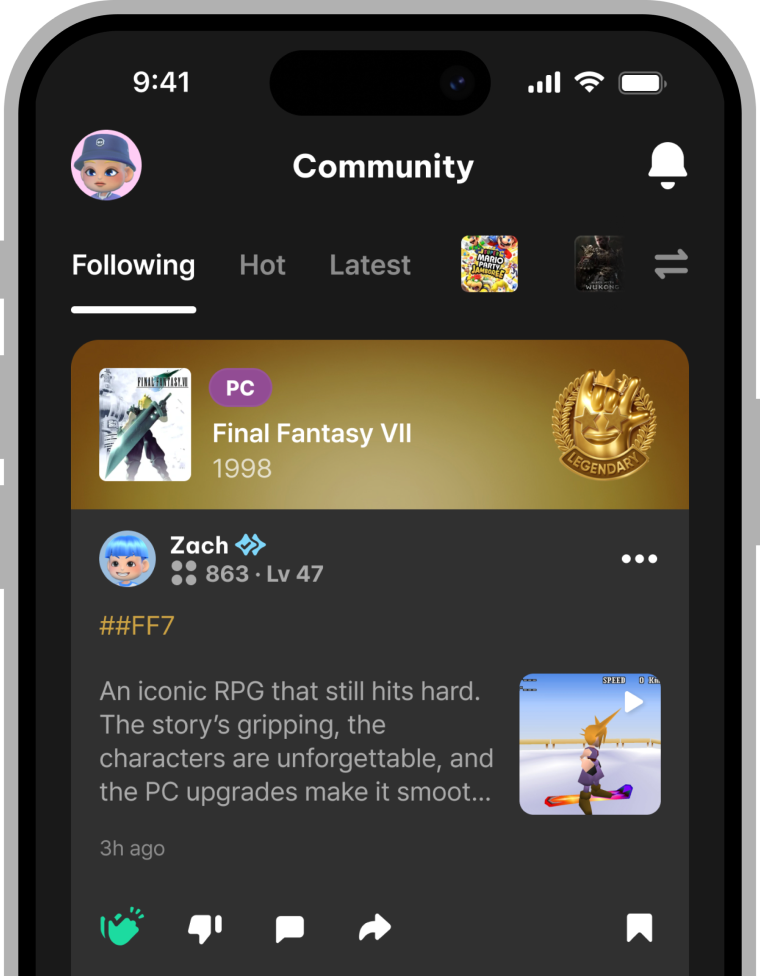Share Zach's post
760x976 pixels.
(x=374, y=929)
